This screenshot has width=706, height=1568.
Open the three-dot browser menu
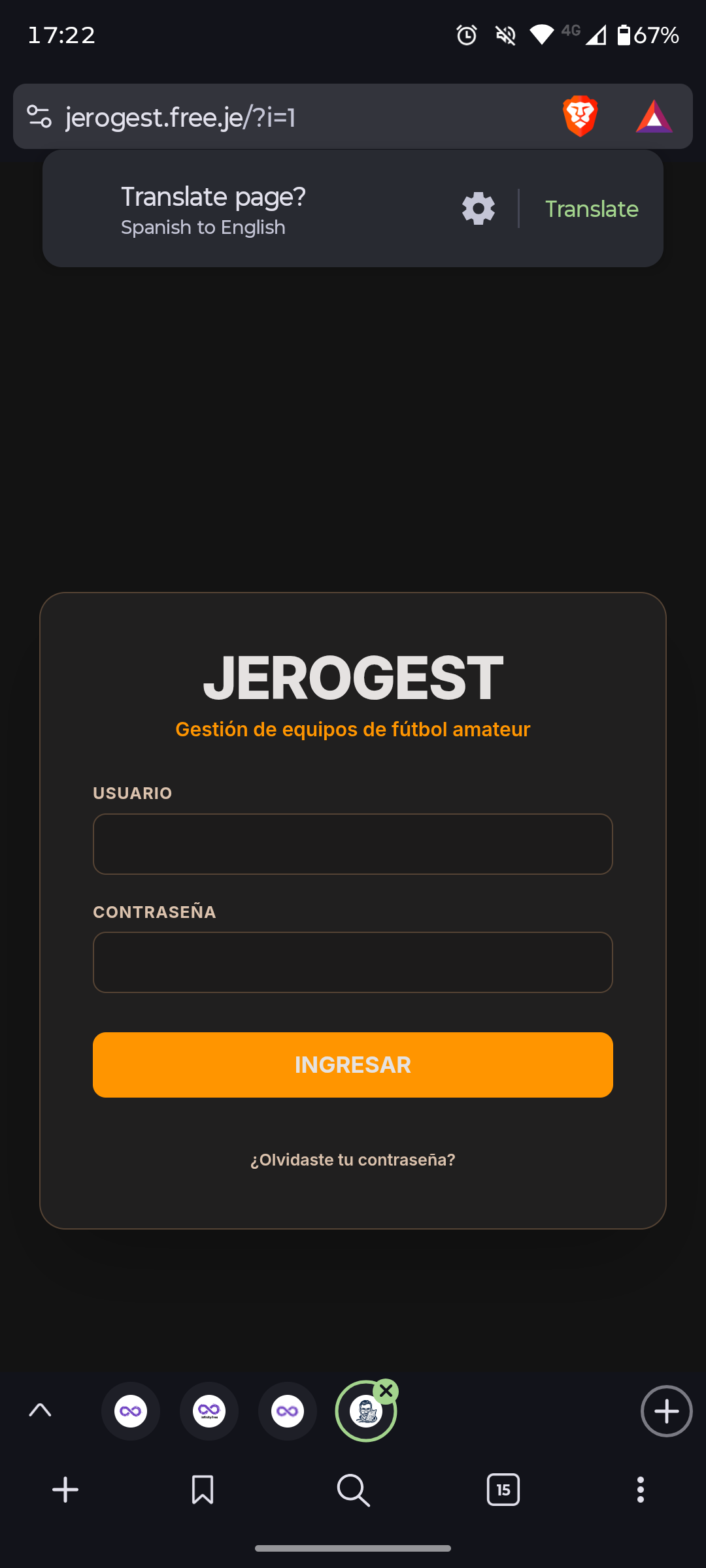pyautogui.click(x=641, y=1490)
